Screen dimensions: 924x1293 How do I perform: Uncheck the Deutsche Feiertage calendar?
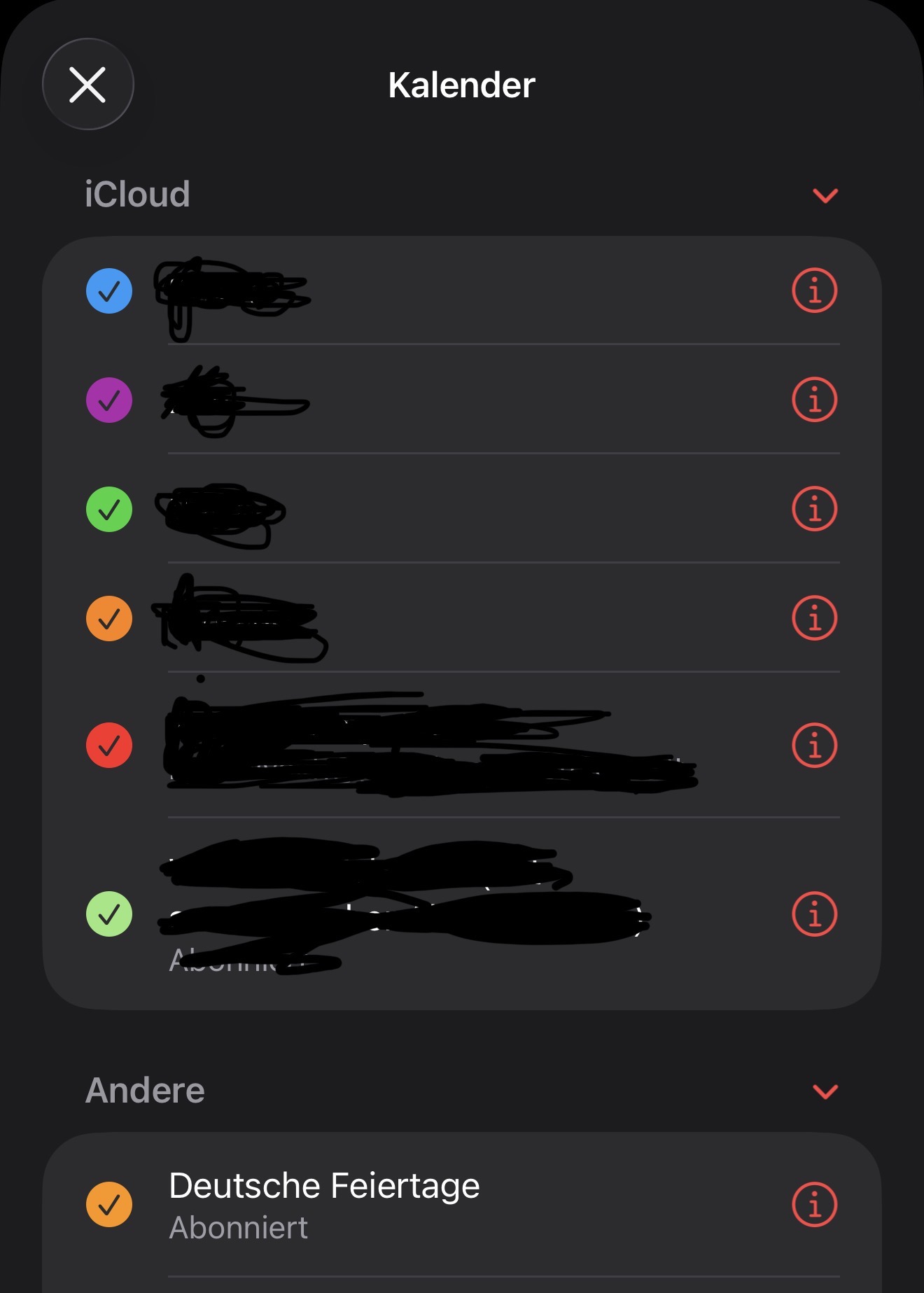pos(109,1204)
